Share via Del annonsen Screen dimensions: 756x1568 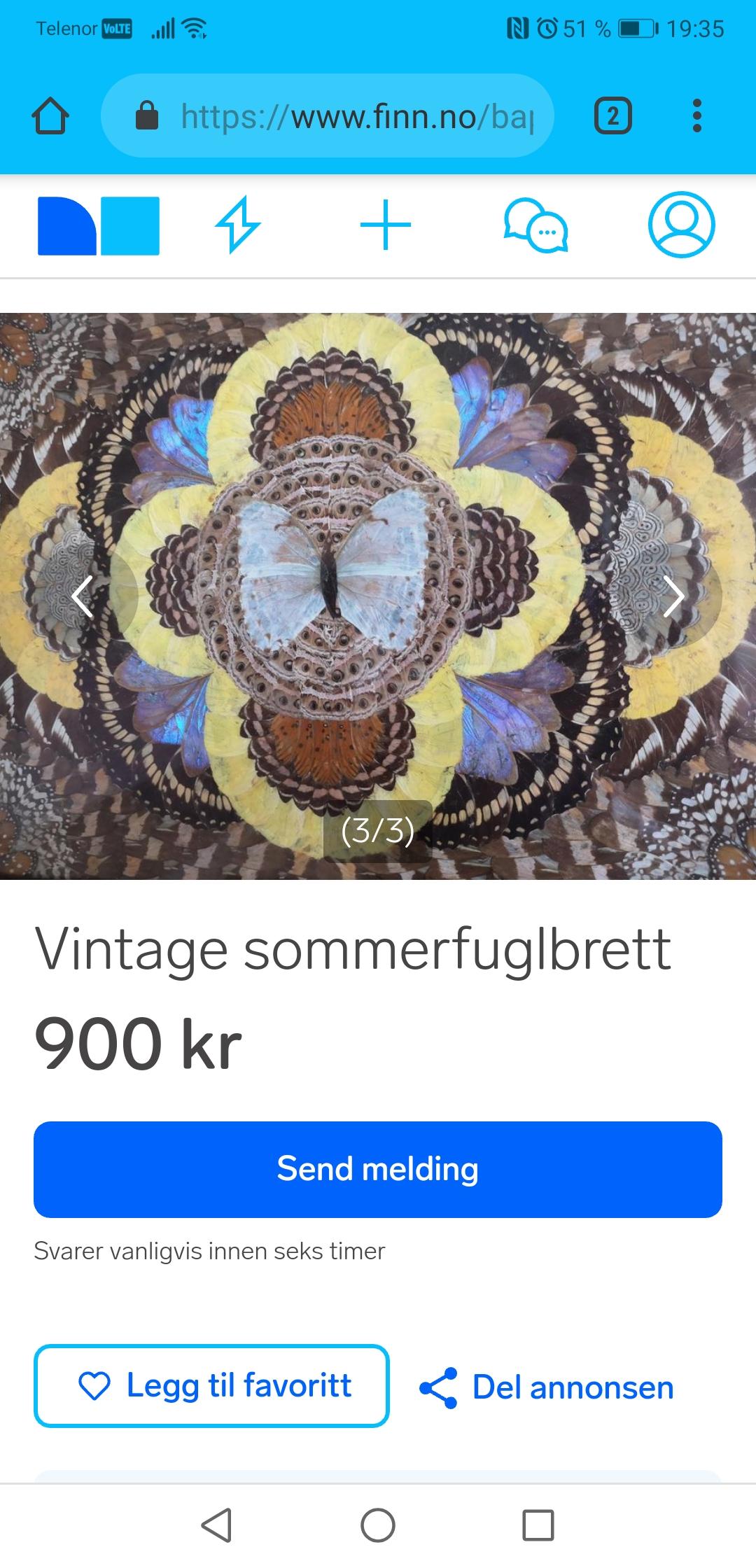(x=547, y=1387)
